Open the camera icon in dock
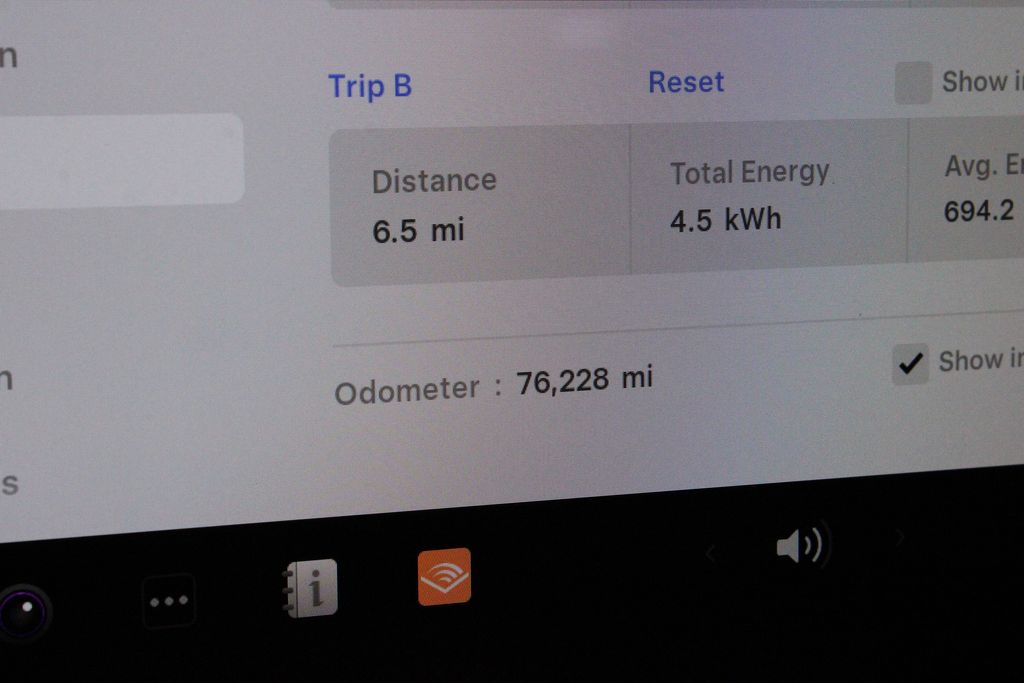The width and height of the screenshot is (1024, 683). click(22, 610)
